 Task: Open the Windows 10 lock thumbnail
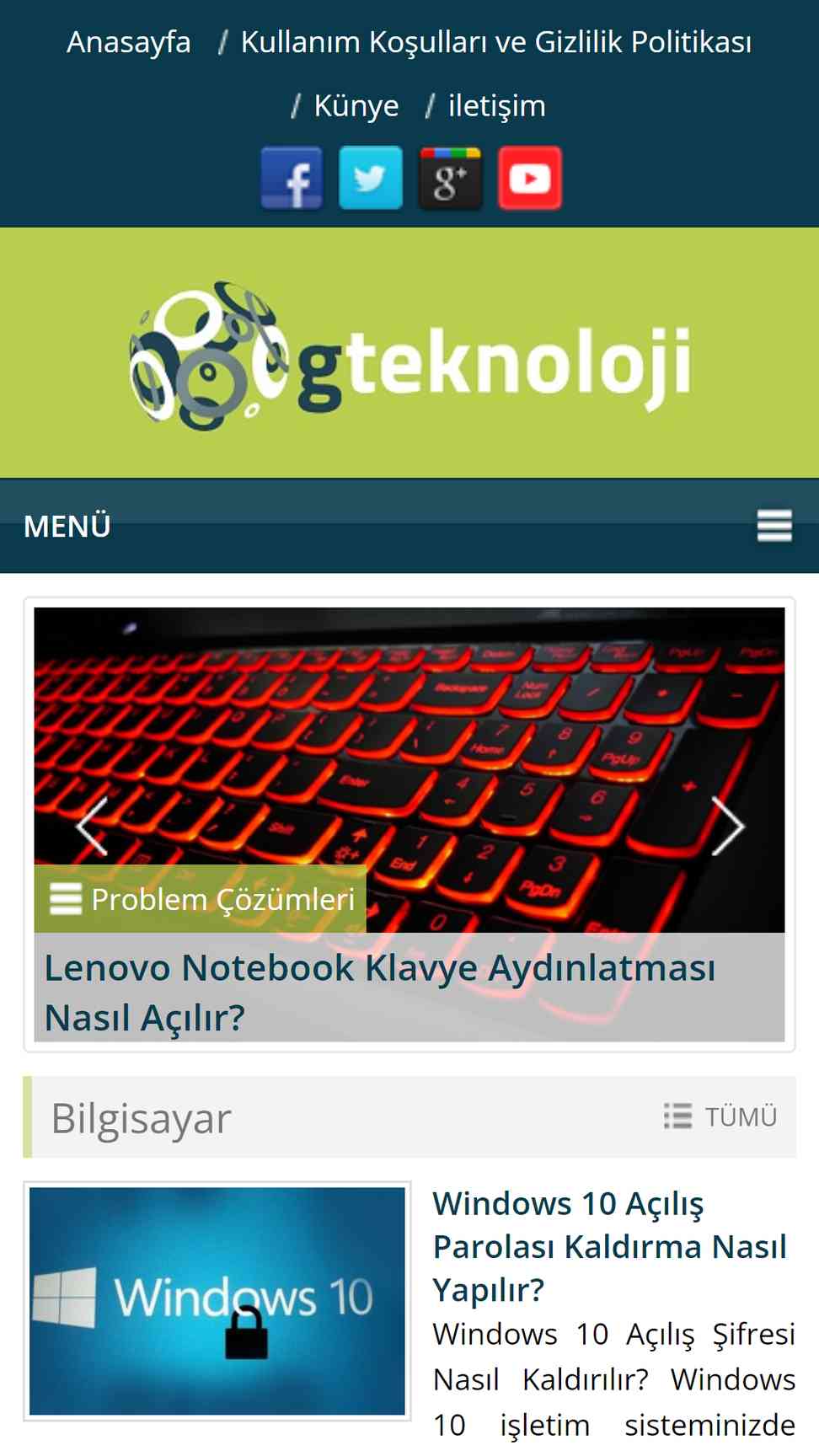pos(217,1301)
